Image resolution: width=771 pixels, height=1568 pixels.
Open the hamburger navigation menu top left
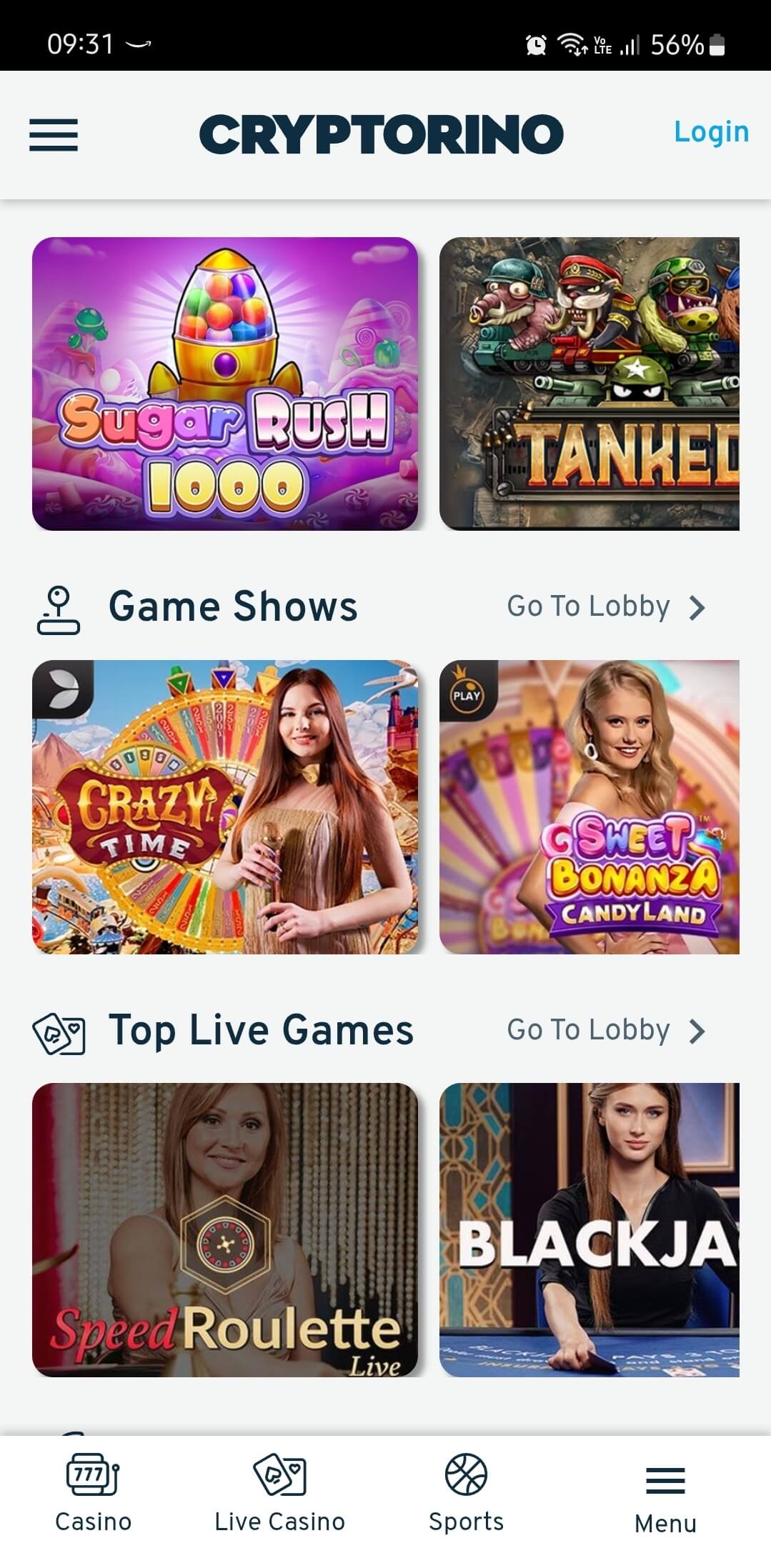[52, 134]
